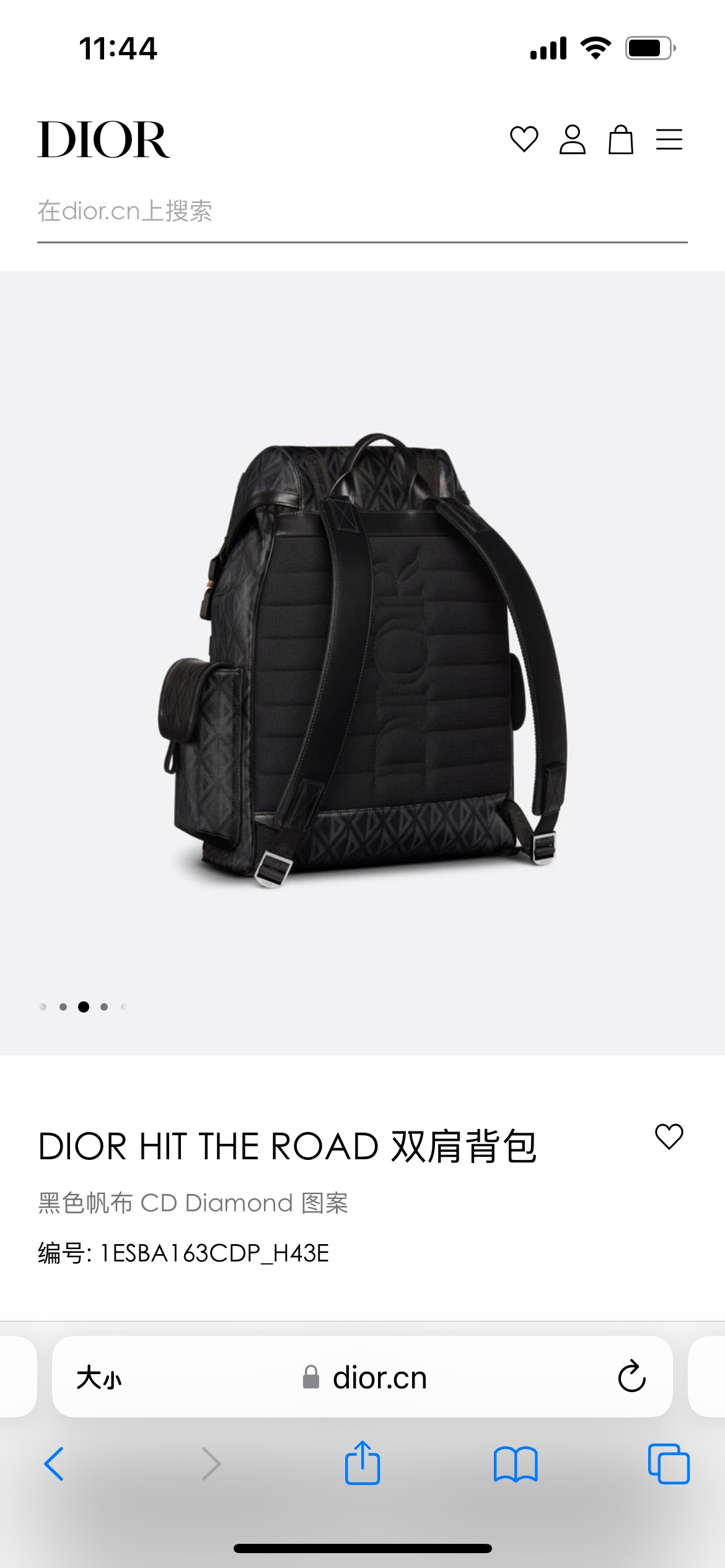Screen dimensions: 725x1568
Task: Open Safari bookmarks
Action: coord(516,1464)
